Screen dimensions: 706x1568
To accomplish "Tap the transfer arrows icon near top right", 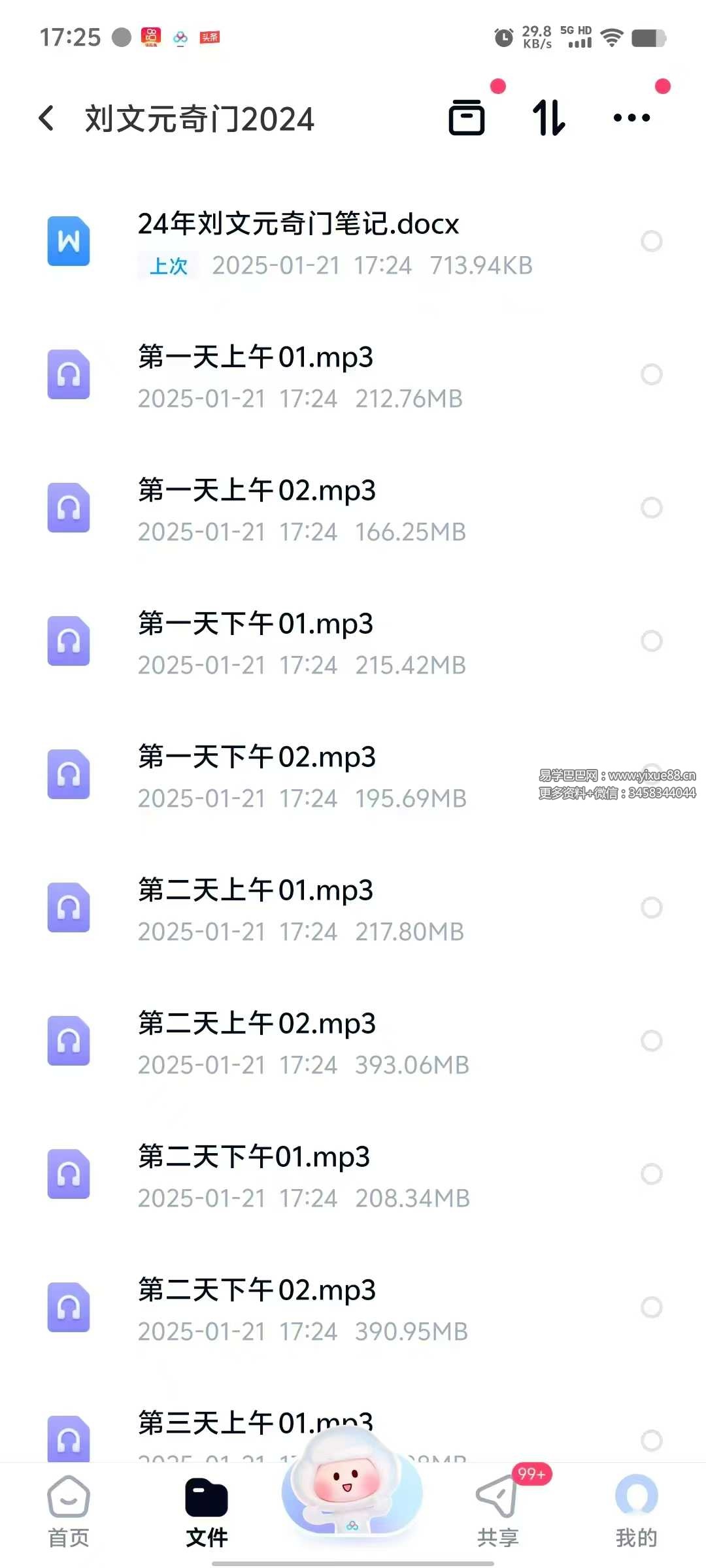I will coord(547,118).
